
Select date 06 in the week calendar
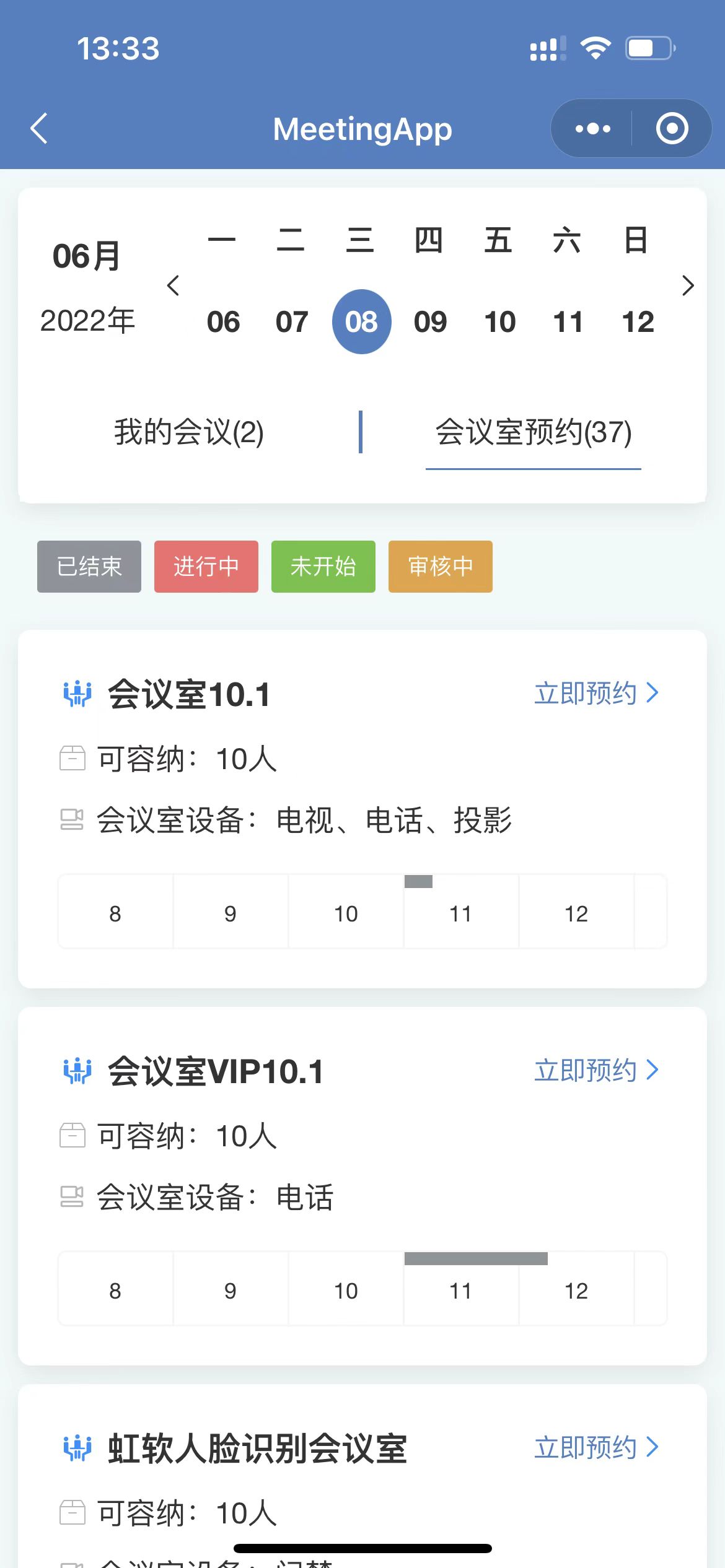point(223,322)
